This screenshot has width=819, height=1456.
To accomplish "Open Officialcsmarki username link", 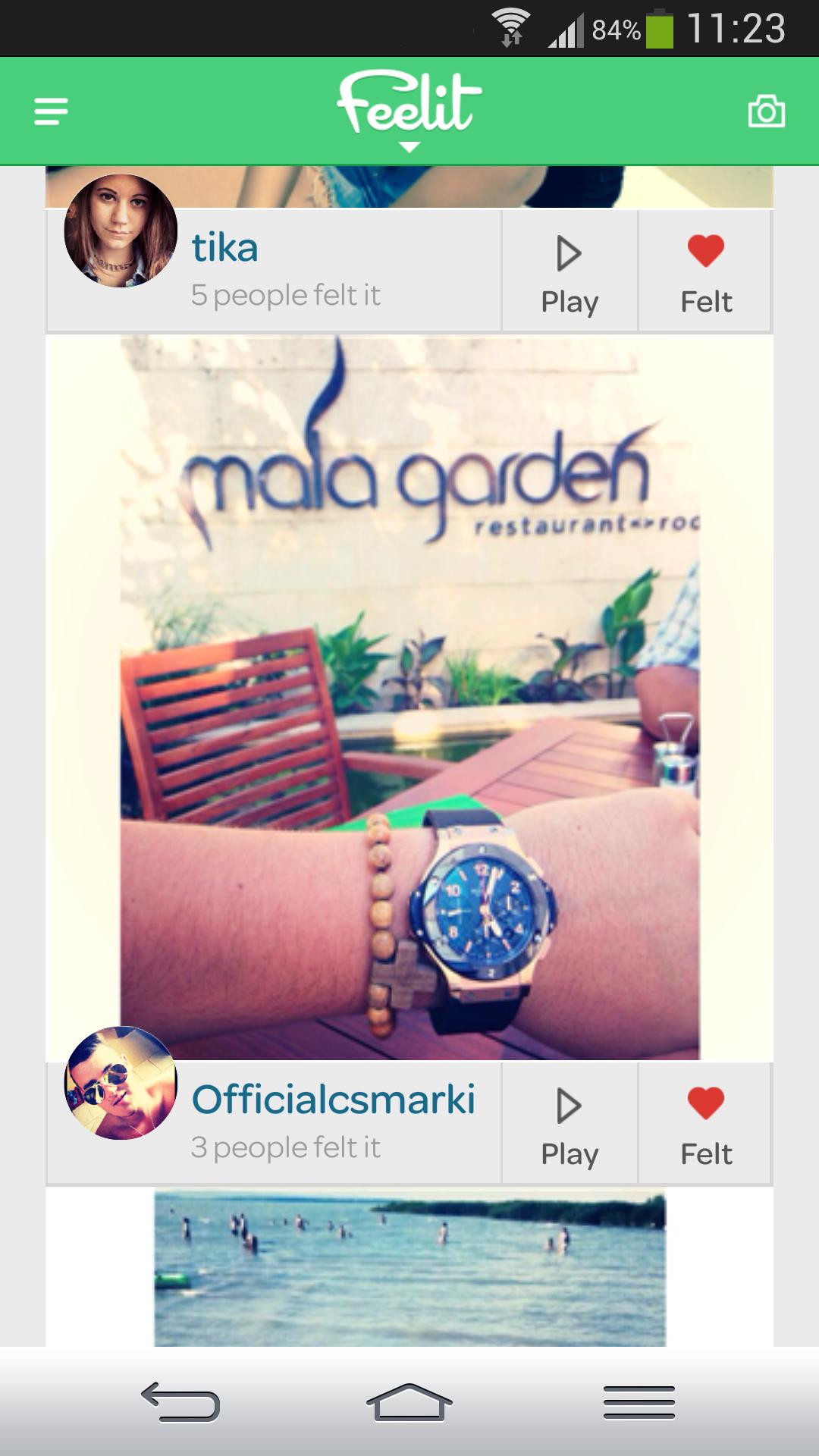I will (x=334, y=1100).
